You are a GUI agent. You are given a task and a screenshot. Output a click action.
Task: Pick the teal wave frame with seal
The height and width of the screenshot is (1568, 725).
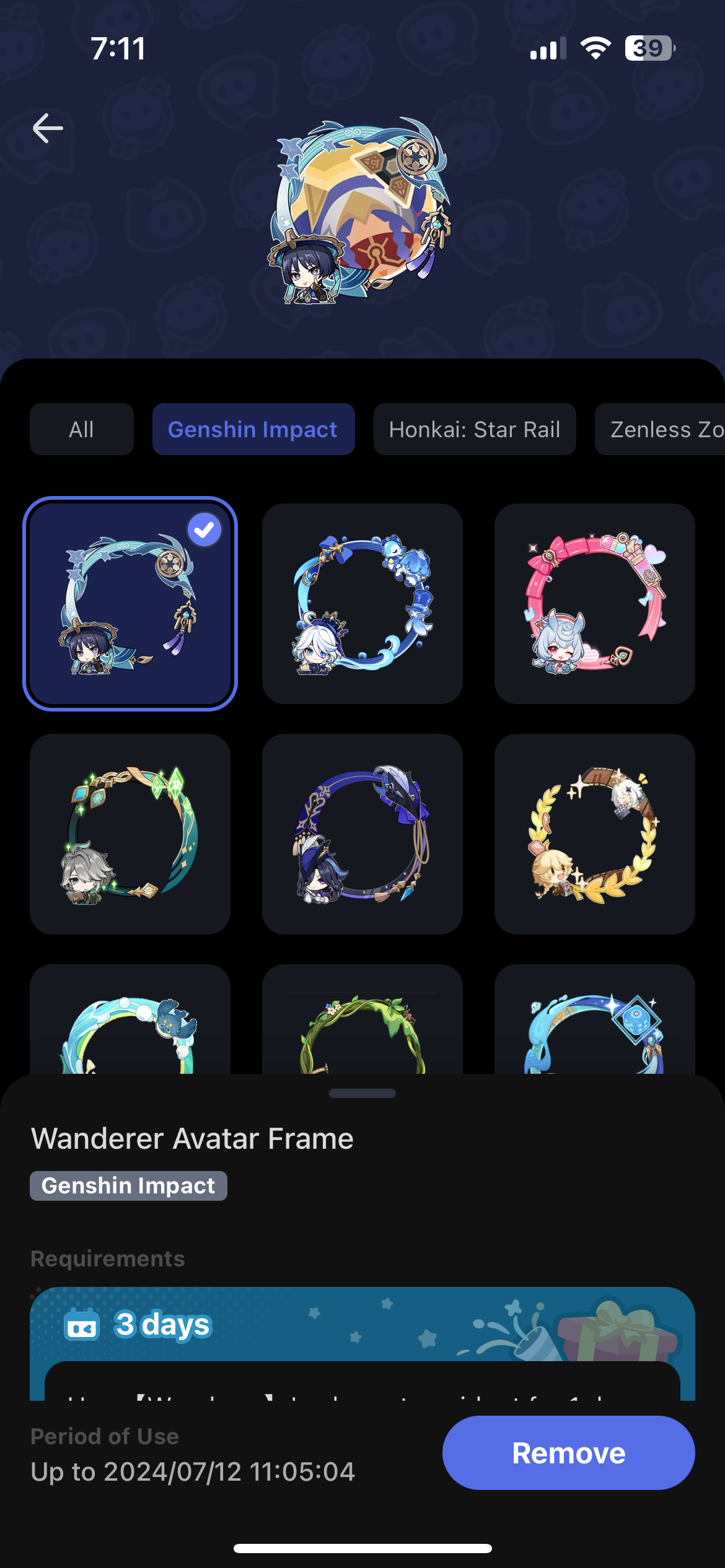click(130, 1022)
